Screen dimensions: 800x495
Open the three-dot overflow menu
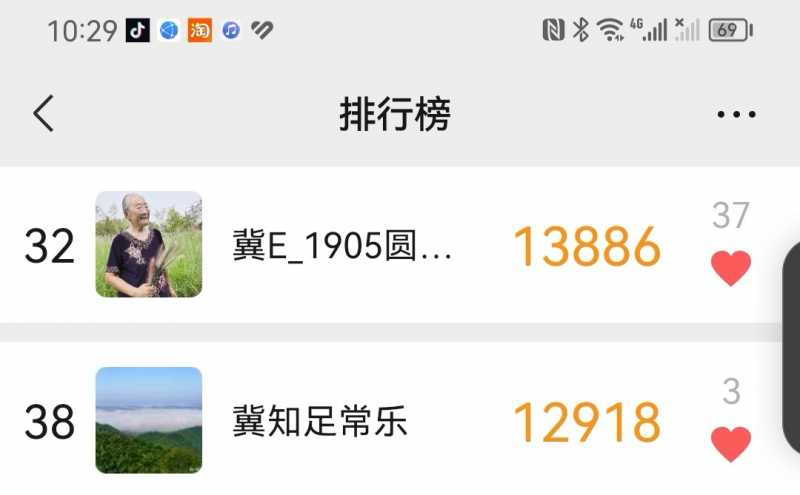pyautogui.click(x=736, y=115)
